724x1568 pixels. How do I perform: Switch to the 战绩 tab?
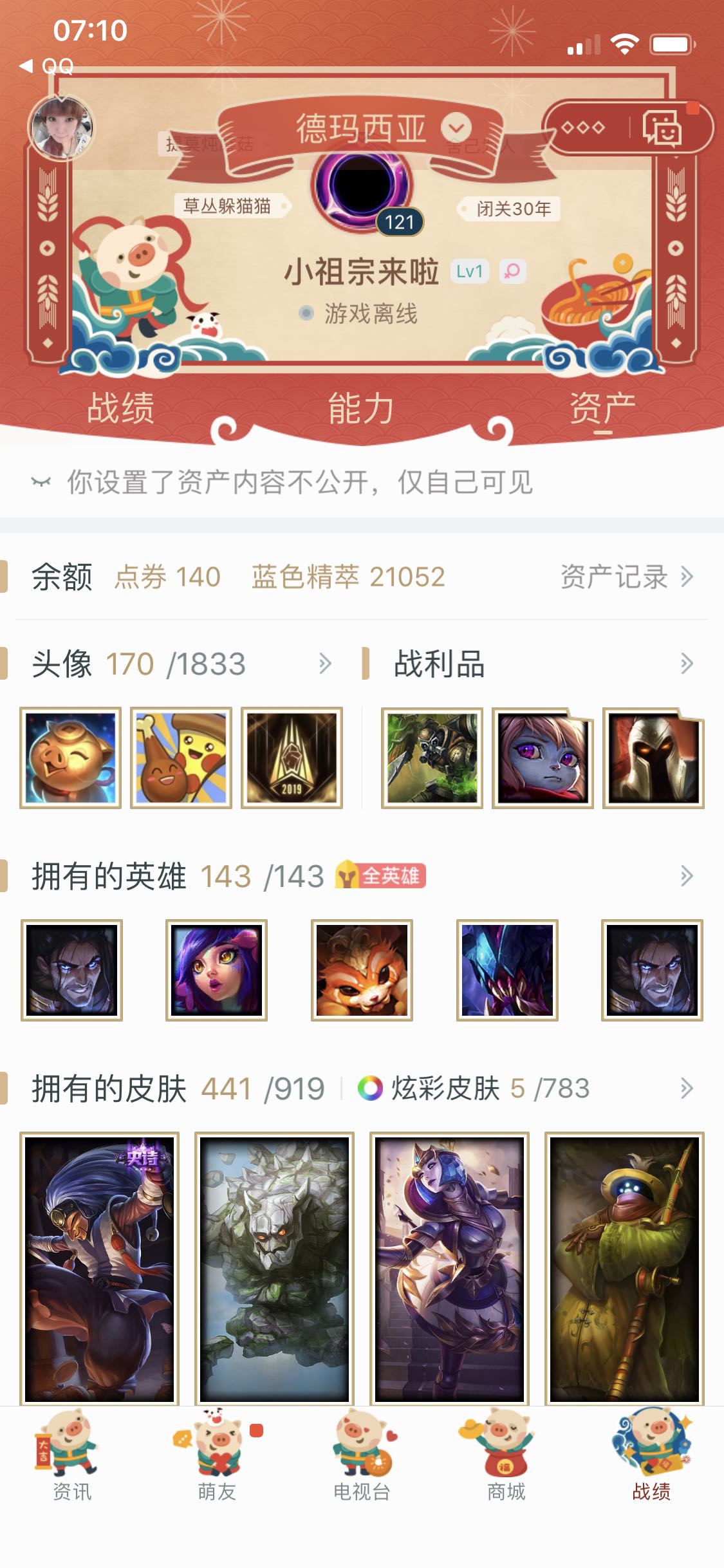(x=120, y=408)
